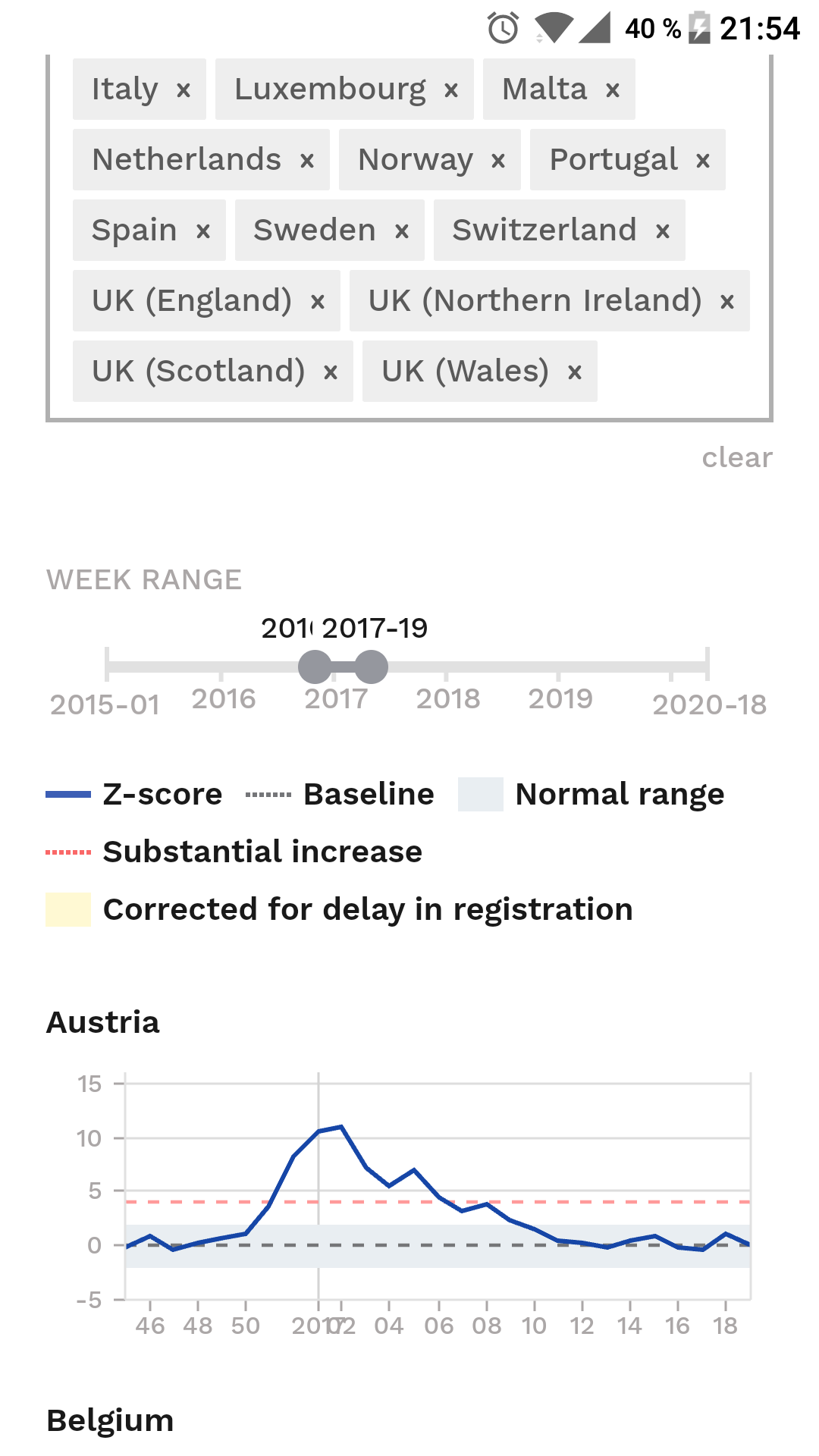Tap the 2017-19 end slider handle
This screenshot has height=1456, width=819.
click(x=371, y=667)
